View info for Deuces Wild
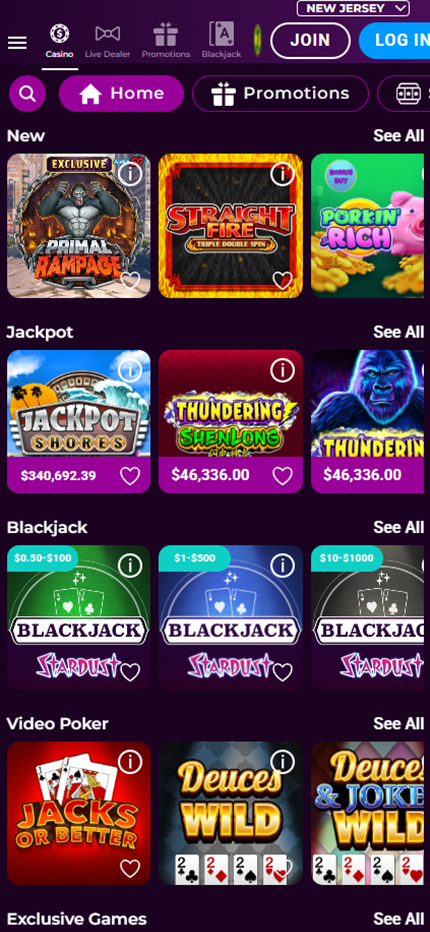This screenshot has width=430, height=932. coord(283,761)
